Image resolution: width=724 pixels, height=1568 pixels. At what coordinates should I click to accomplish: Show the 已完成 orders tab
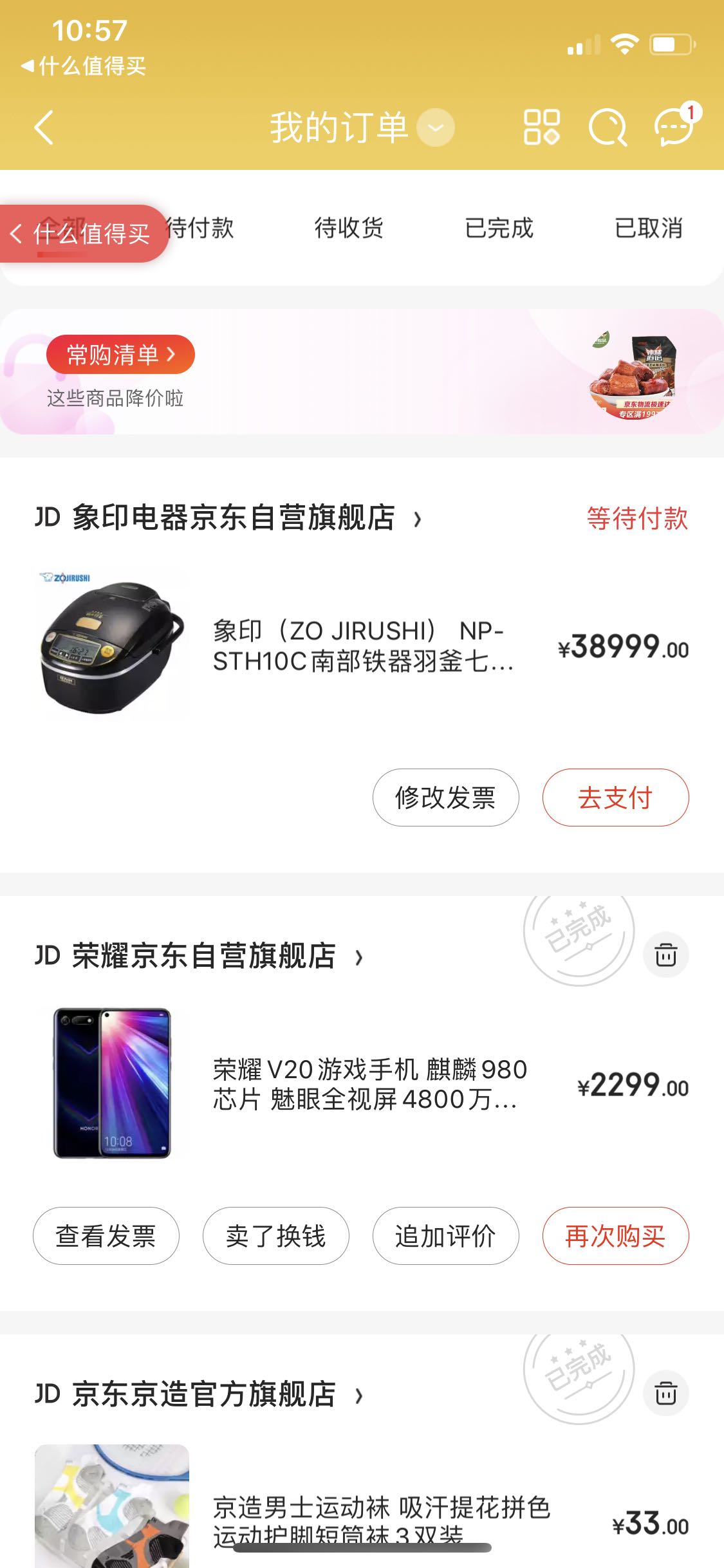(x=499, y=228)
